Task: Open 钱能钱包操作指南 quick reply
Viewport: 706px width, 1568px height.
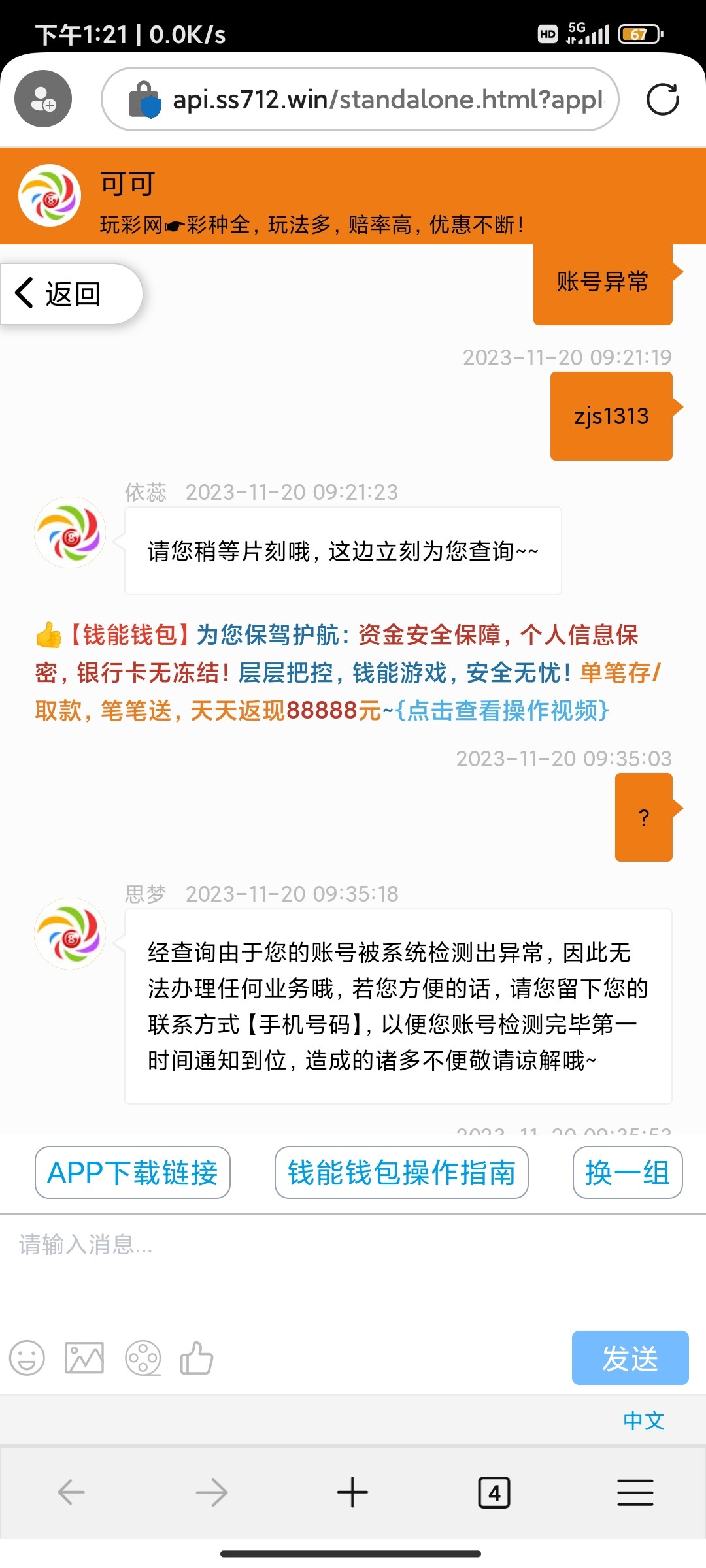Action: [x=401, y=1173]
